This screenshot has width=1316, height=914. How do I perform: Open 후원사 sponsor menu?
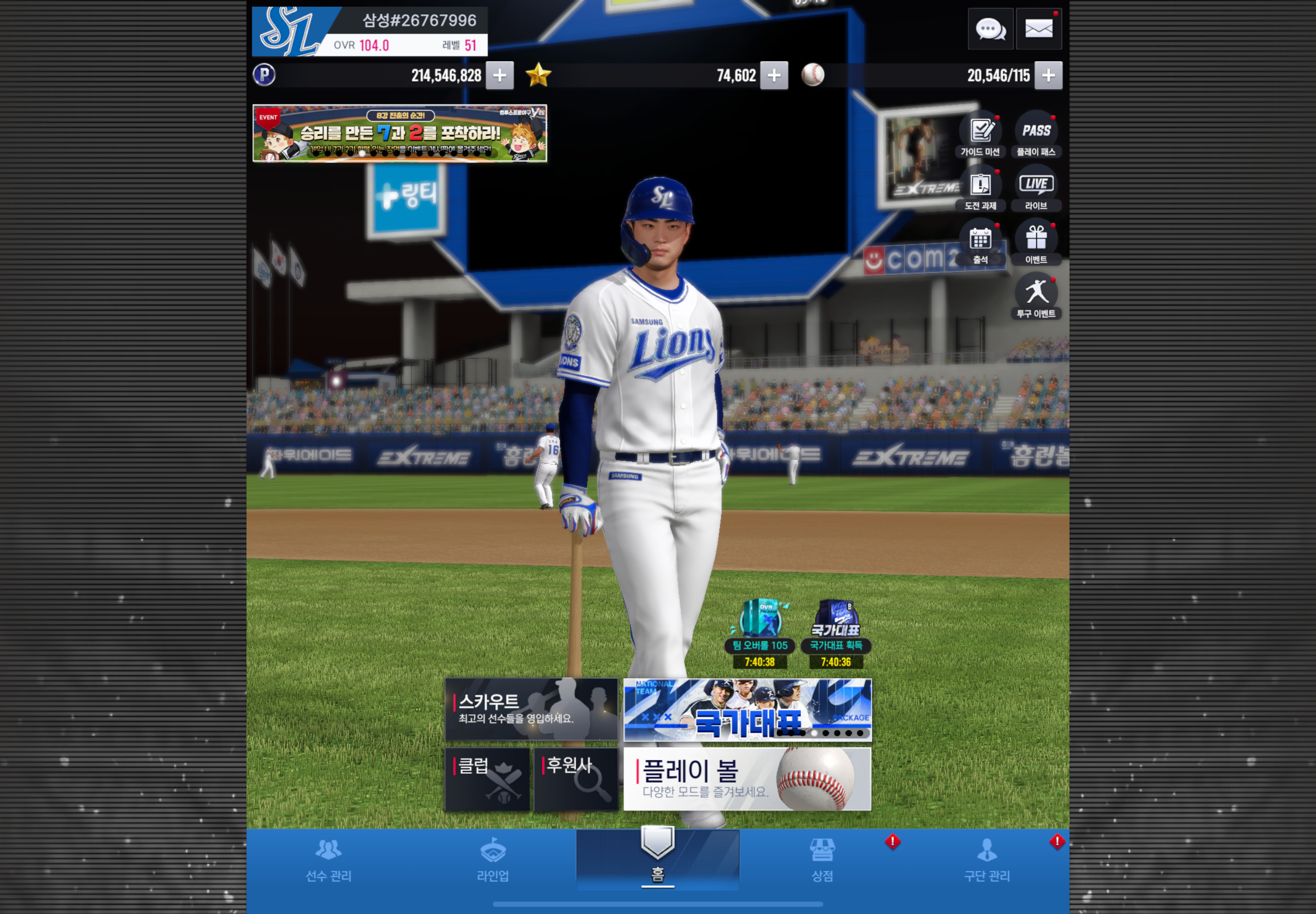tap(576, 779)
